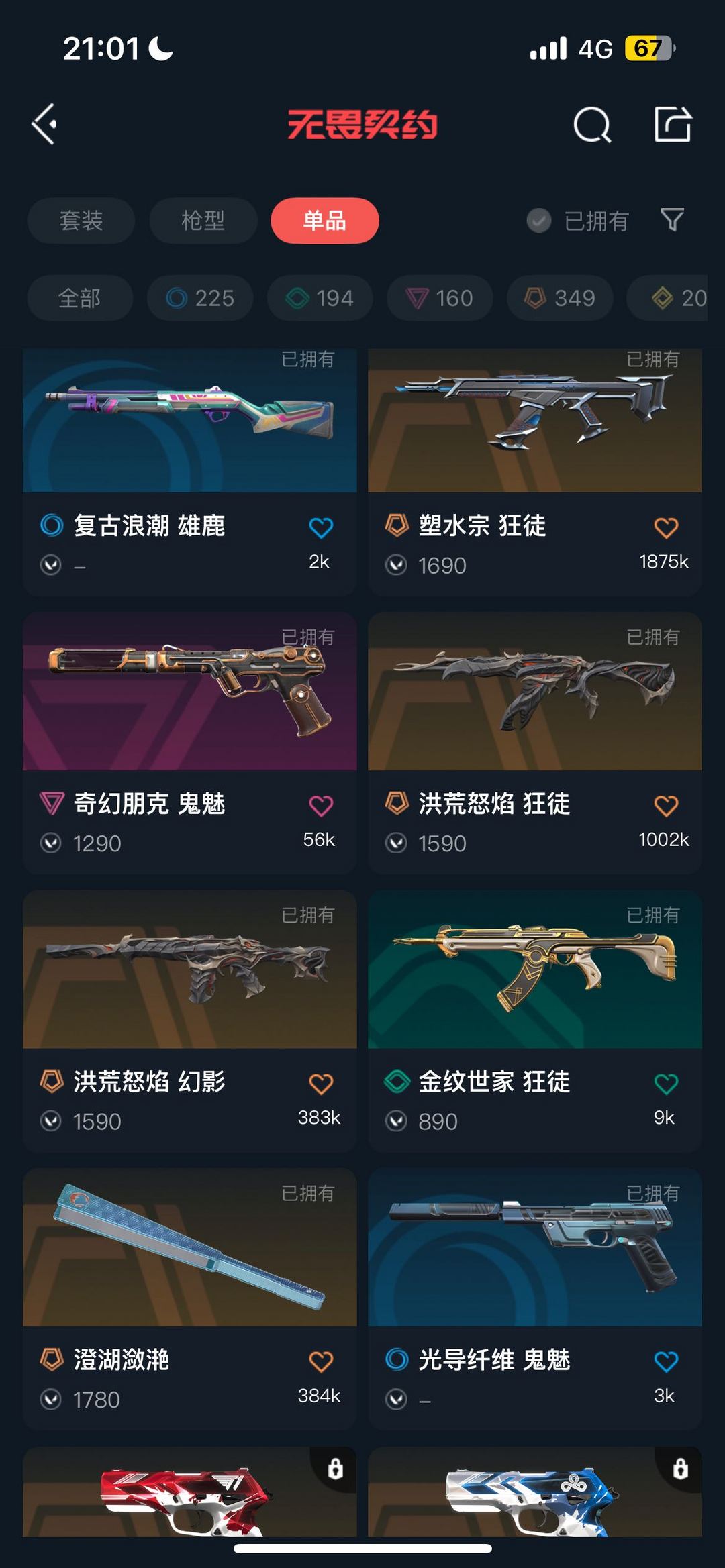Screen dimensions: 725x1568
Task: Open the 奇幻朋克 鬼魅 skin card
Action: tap(190, 743)
